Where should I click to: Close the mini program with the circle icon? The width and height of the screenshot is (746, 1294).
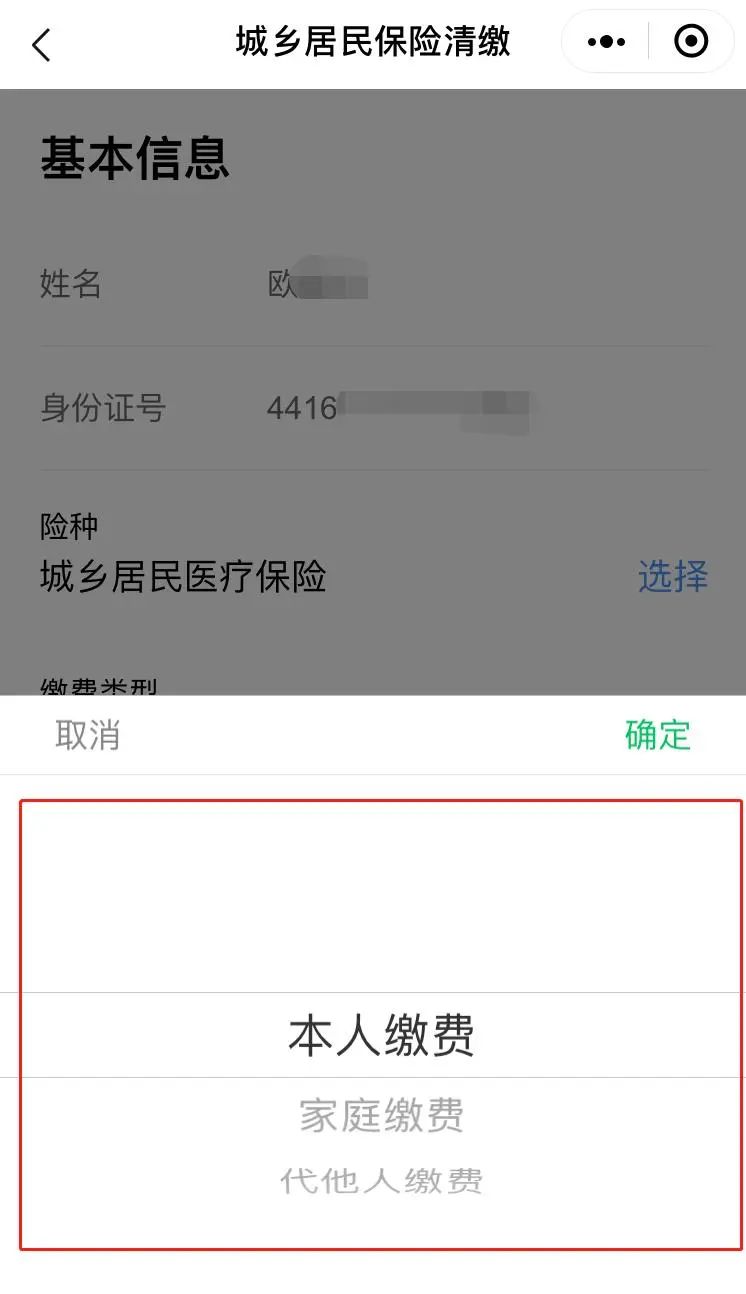point(691,42)
